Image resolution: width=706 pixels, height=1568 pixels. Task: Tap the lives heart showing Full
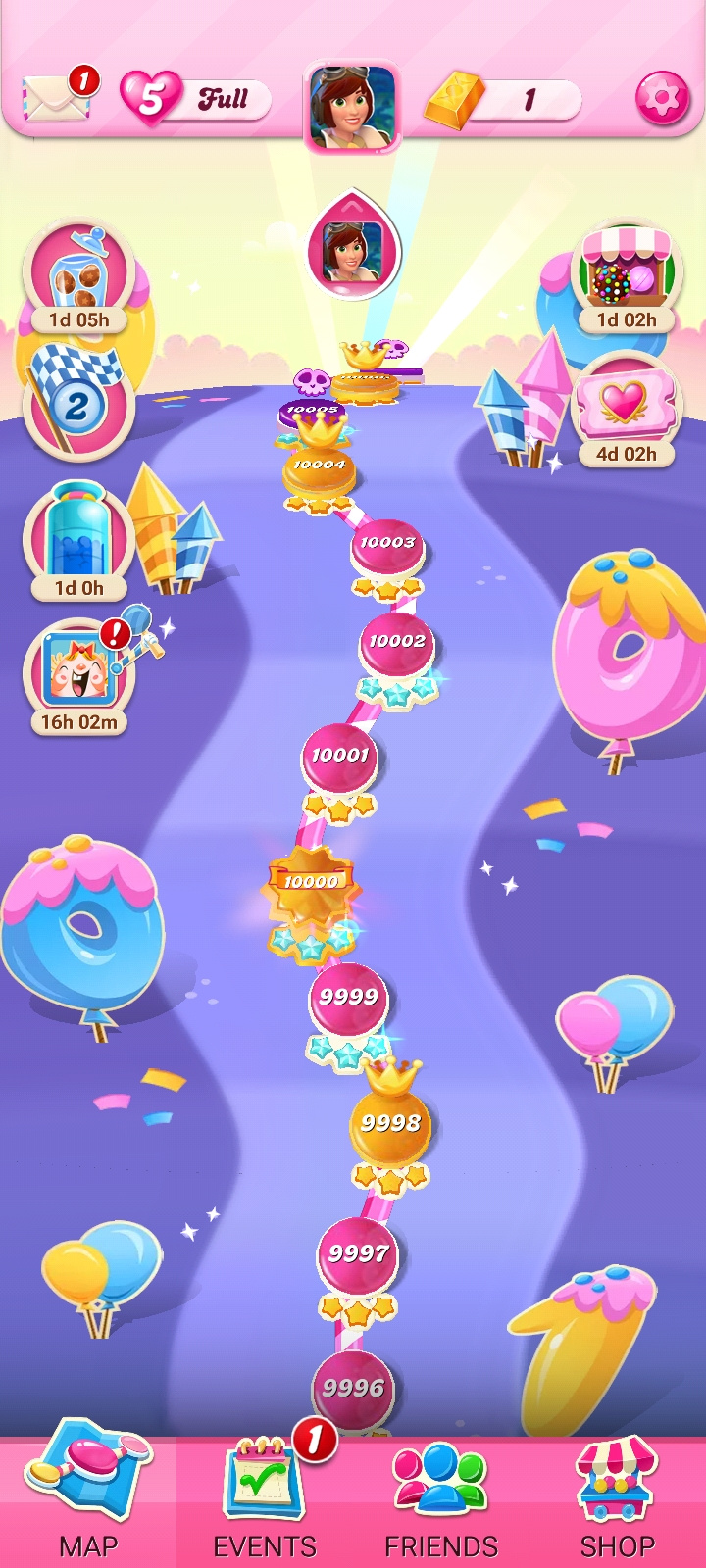[x=194, y=98]
